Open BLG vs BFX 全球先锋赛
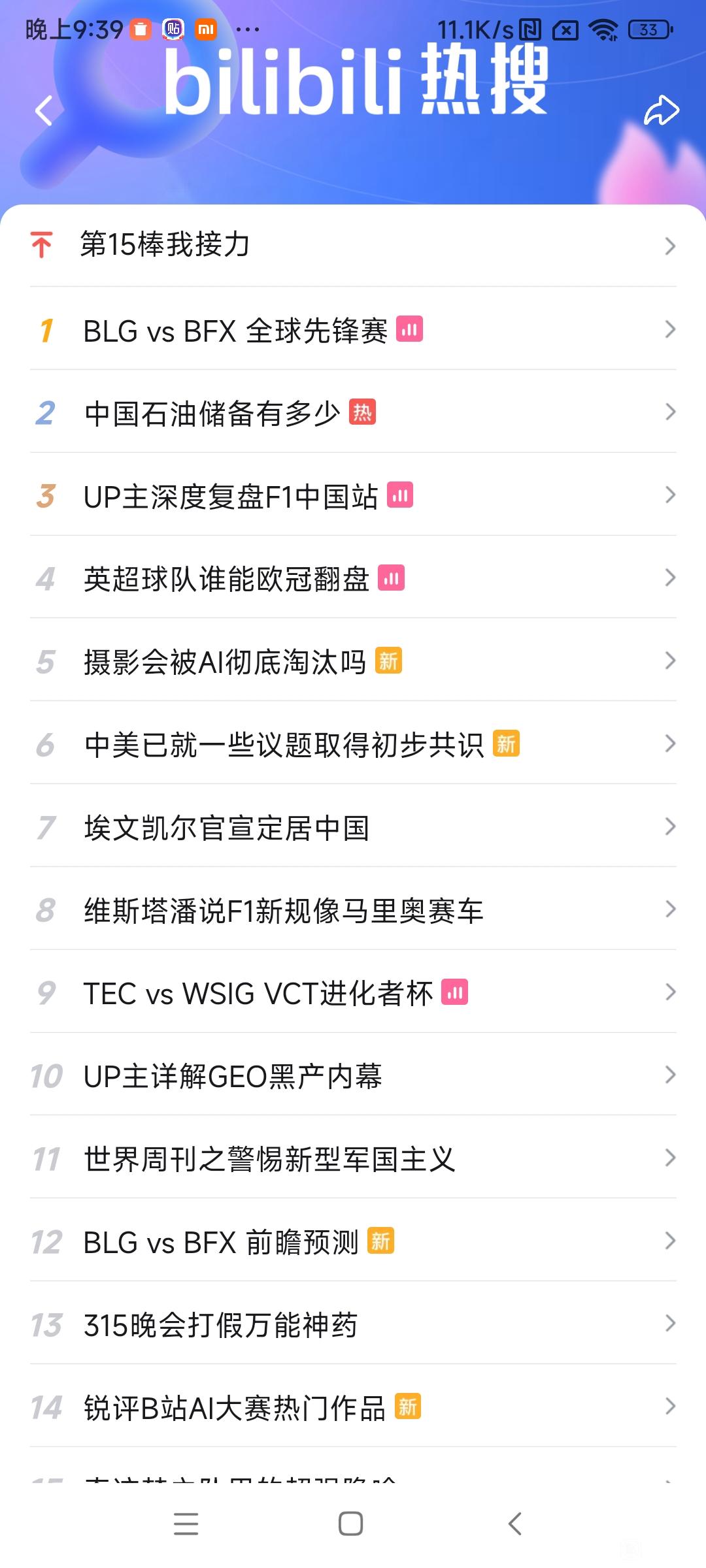Screen dimensions: 706x1568 pos(353,329)
